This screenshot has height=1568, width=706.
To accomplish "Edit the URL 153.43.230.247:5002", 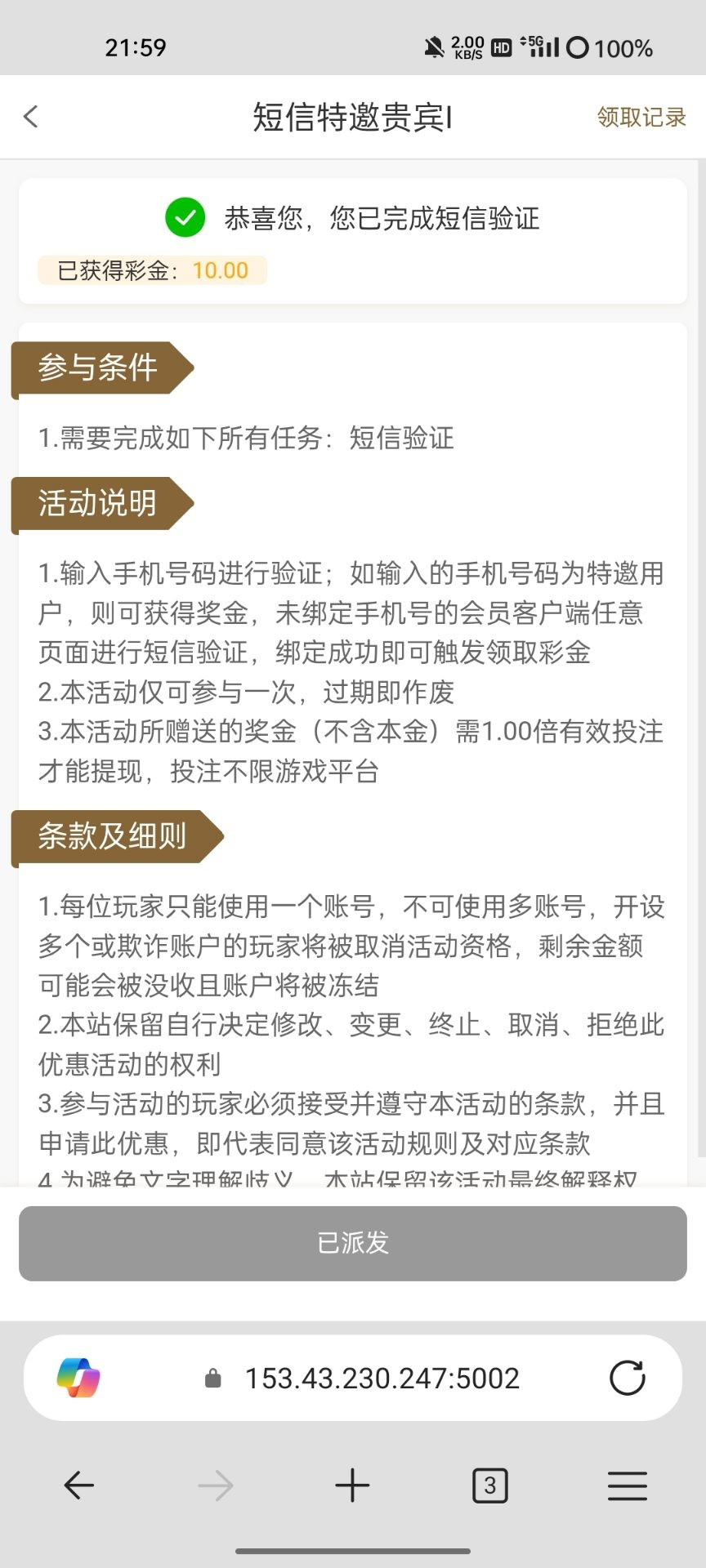I will coord(382,1379).
